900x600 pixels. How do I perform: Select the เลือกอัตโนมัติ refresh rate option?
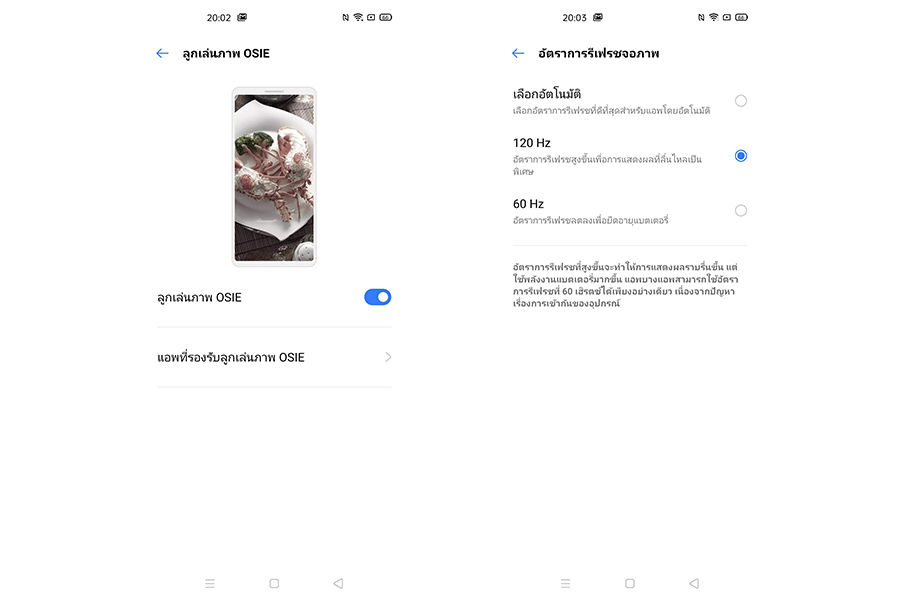(740, 101)
